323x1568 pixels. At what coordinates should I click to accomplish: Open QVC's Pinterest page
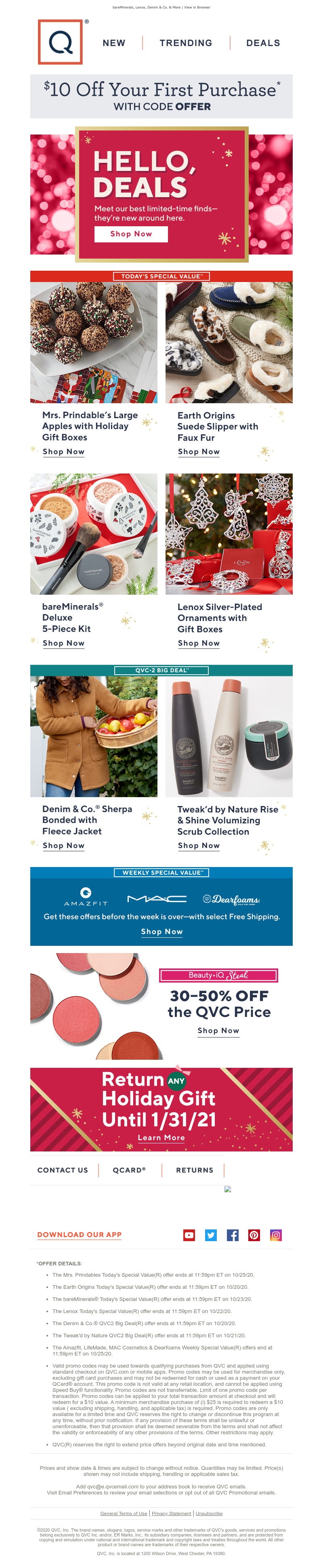[x=254, y=1235]
